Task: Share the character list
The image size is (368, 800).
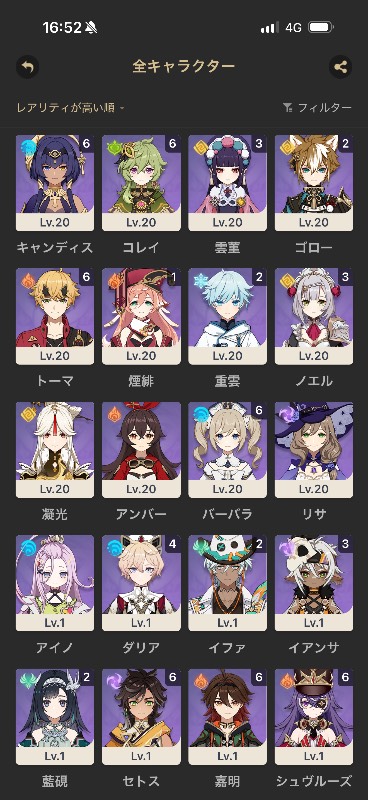Action: point(340,67)
